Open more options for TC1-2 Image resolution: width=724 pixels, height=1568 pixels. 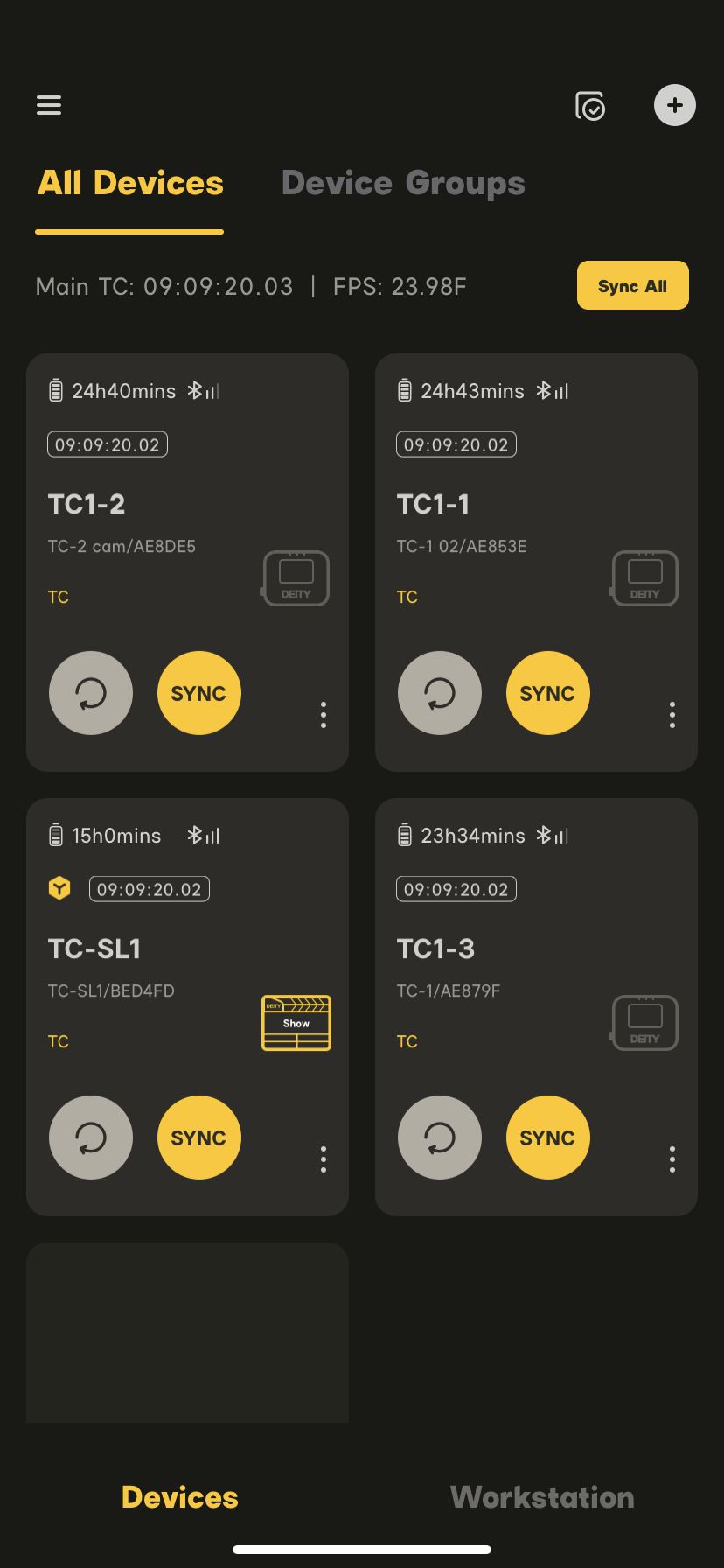[x=324, y=715]
